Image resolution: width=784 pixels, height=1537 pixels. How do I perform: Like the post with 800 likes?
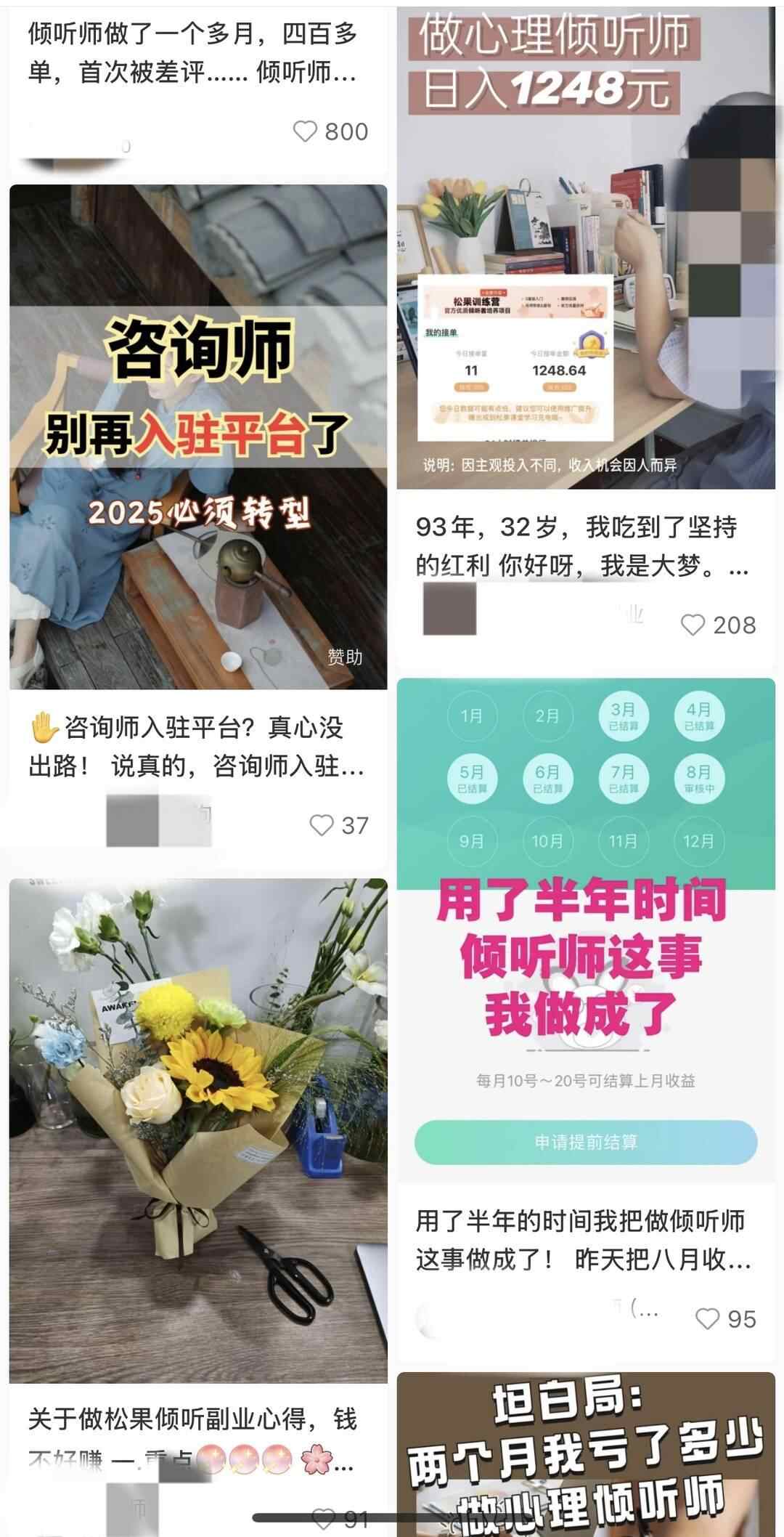(306, 131)
